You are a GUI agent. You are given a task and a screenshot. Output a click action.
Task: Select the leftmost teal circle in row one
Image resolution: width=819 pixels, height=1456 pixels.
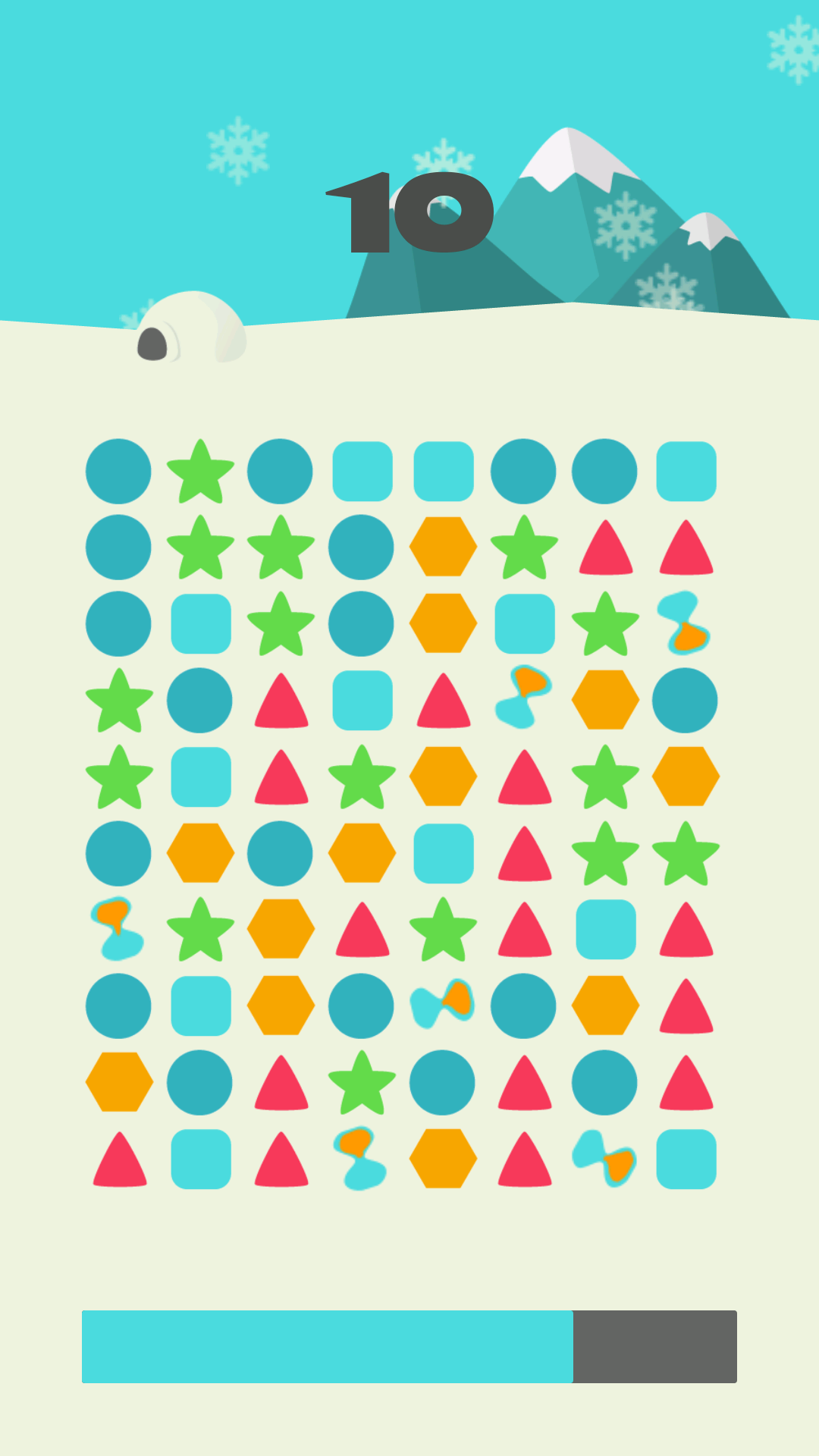[x=118, y=470]
